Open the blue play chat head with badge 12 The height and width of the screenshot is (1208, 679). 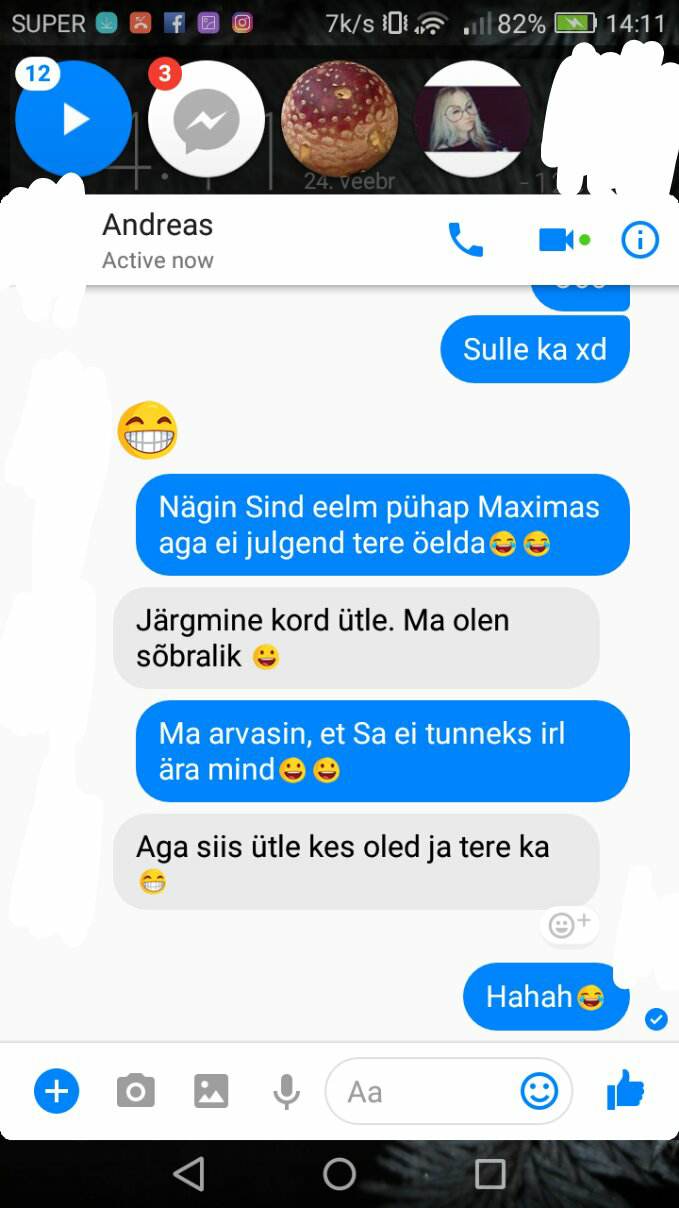(73, 119)
